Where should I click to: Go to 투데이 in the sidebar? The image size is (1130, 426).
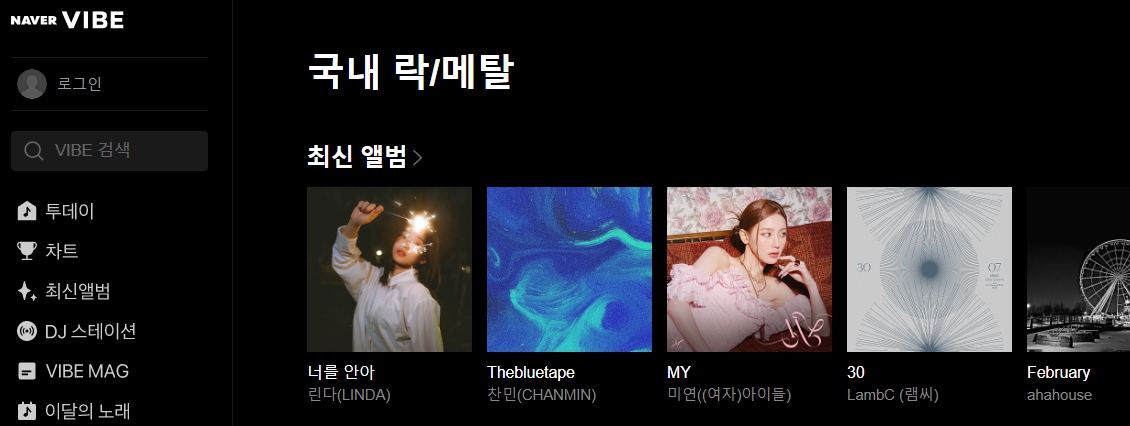(x=69, y=211)
